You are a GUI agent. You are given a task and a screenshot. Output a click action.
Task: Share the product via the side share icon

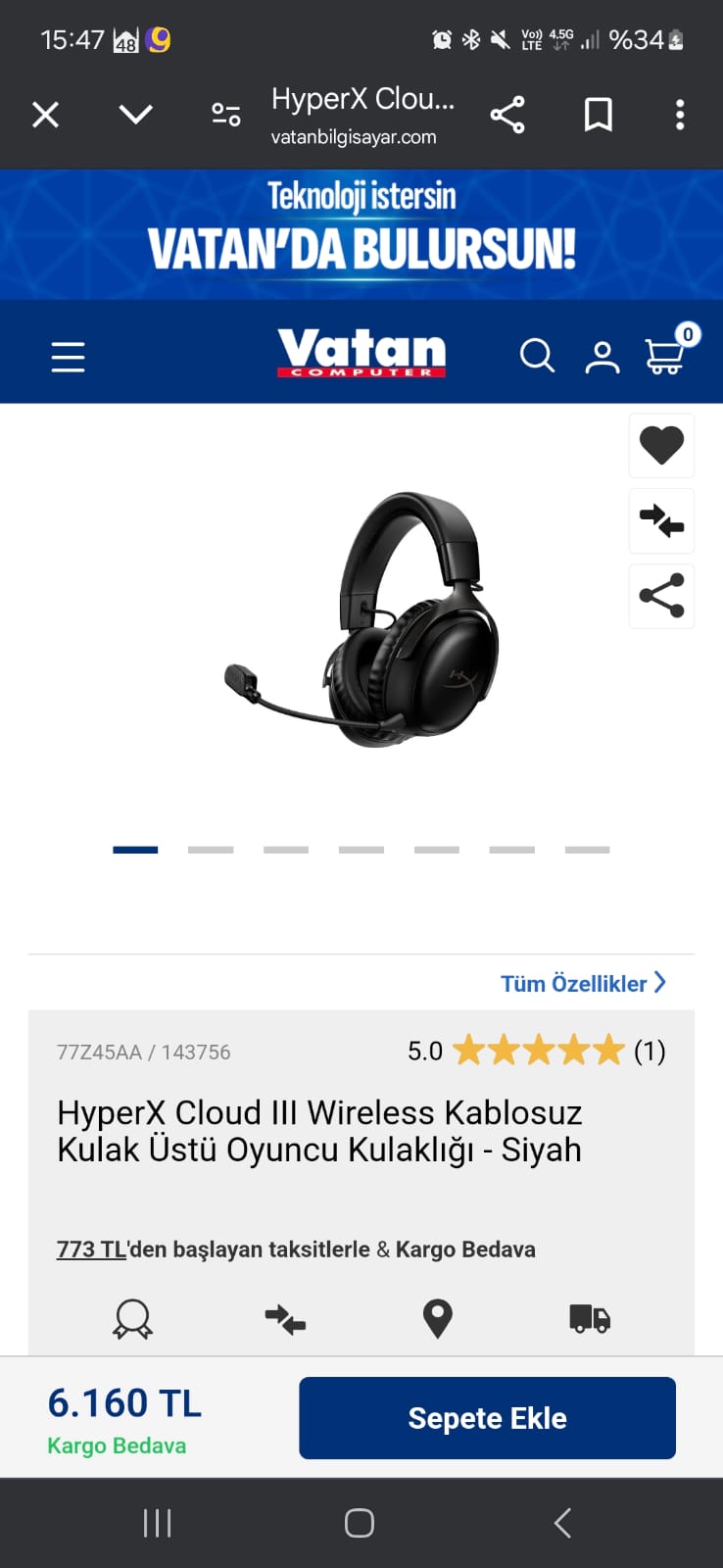pos(661,596)
